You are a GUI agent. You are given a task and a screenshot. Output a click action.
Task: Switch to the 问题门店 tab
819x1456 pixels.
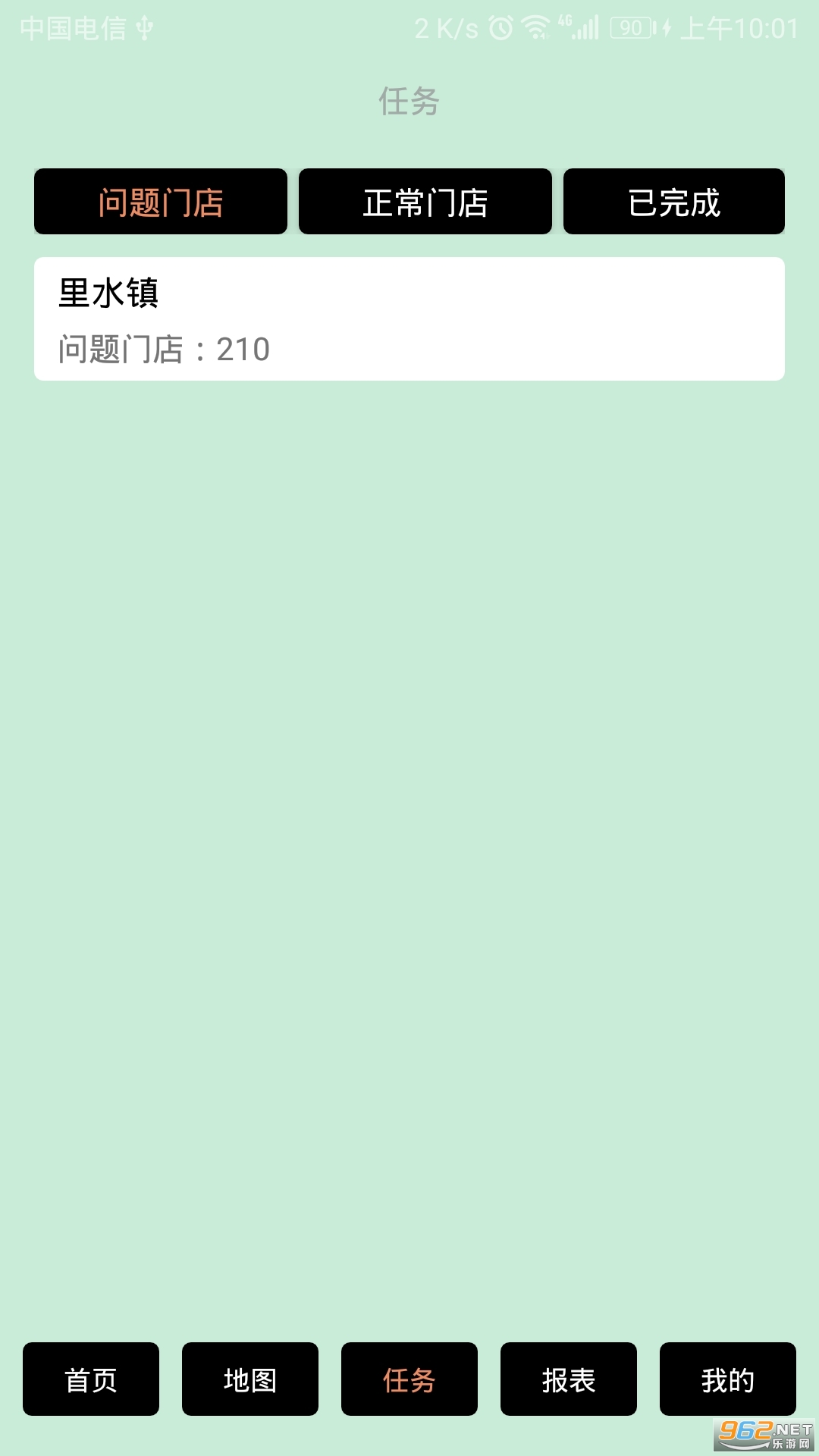pos(160,202)
